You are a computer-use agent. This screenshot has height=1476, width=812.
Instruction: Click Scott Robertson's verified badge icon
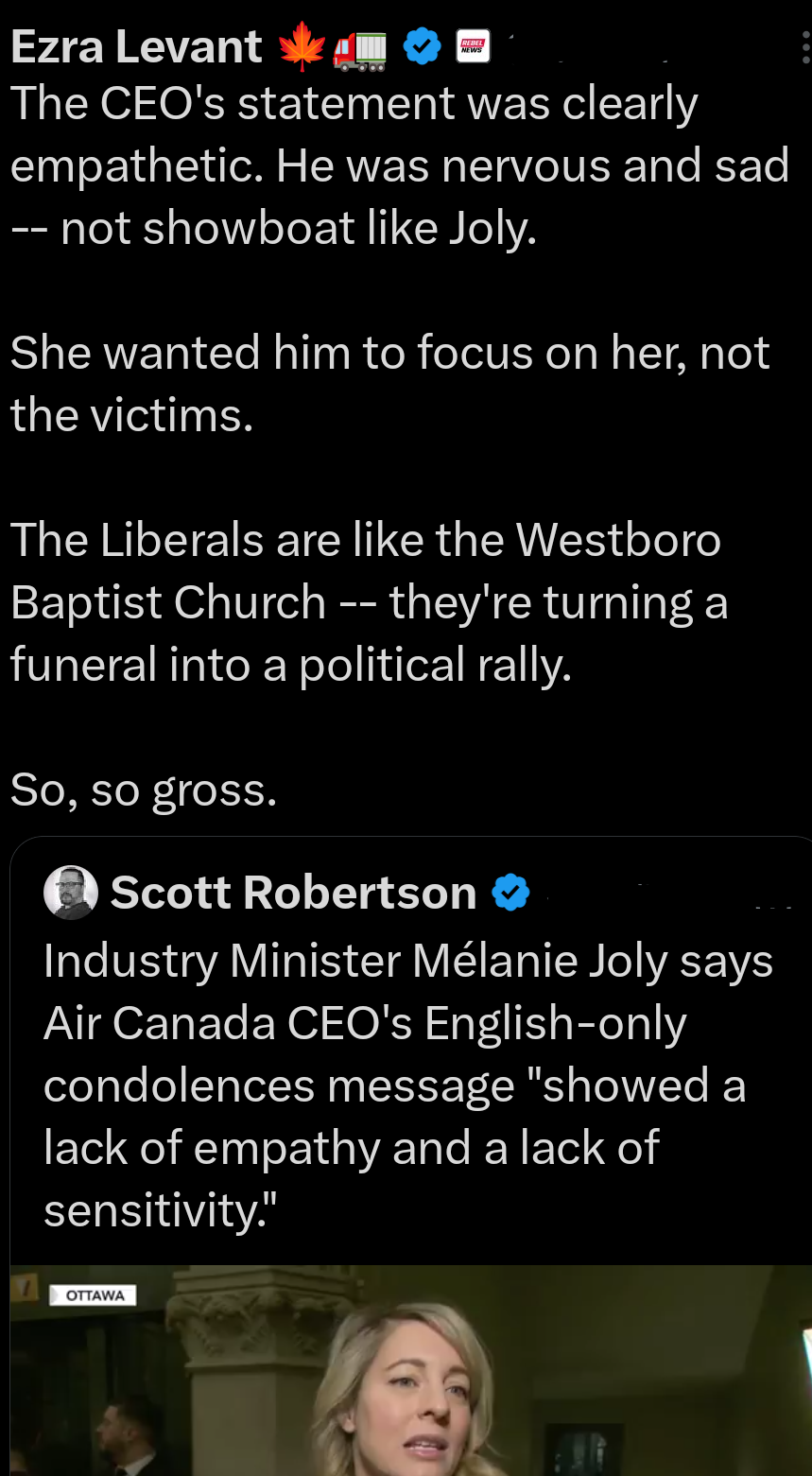(510, 891)
